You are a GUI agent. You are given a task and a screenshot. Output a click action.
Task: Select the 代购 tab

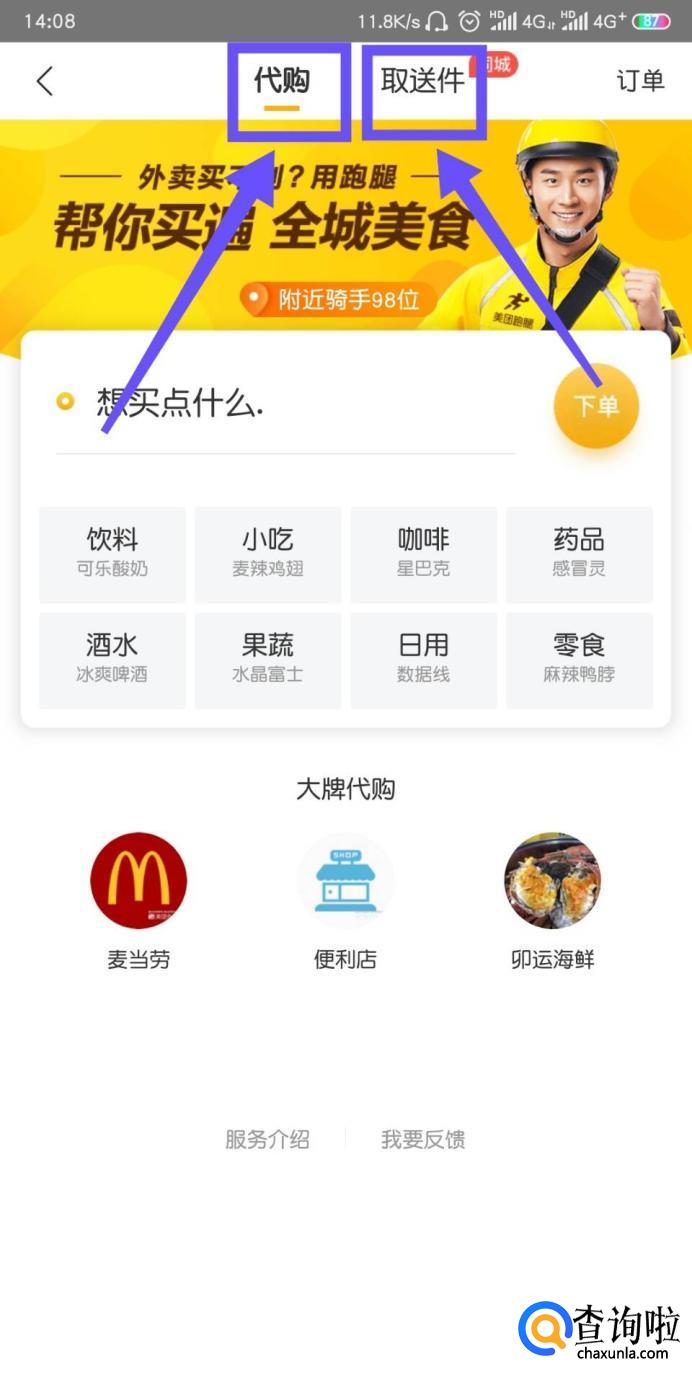(x=282, y=82)
